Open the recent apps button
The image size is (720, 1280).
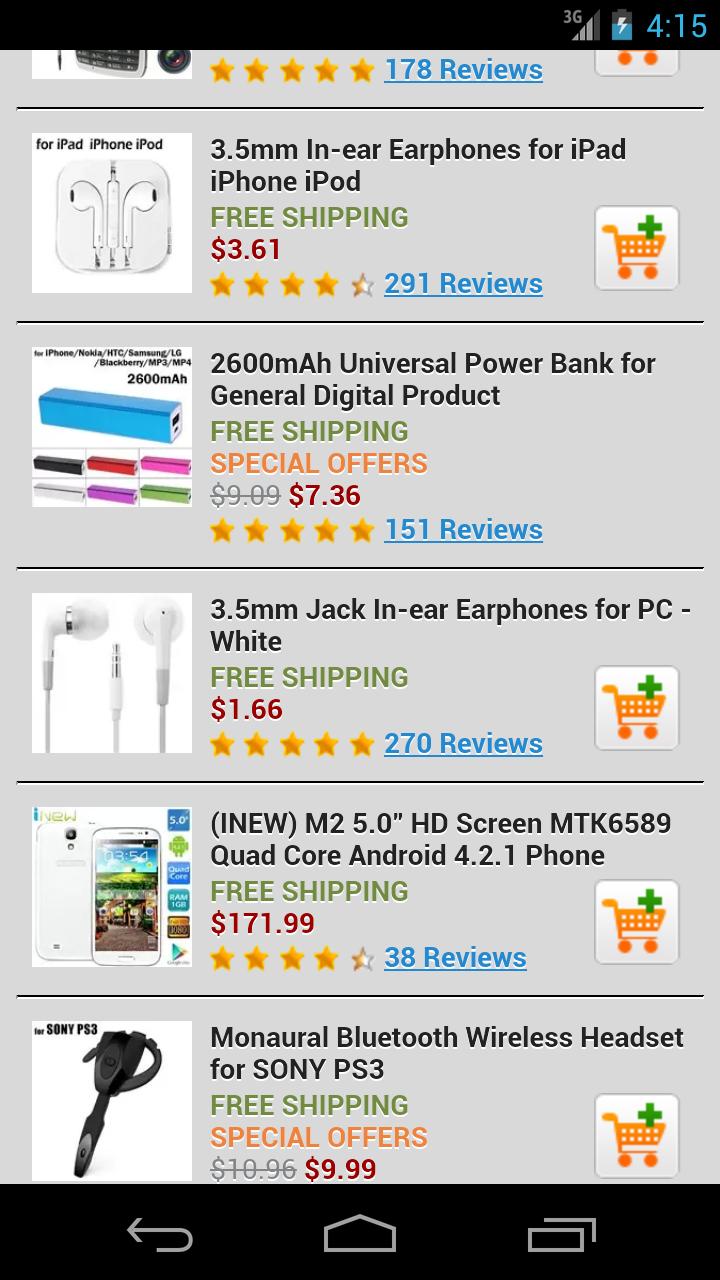pos(560,1235)
